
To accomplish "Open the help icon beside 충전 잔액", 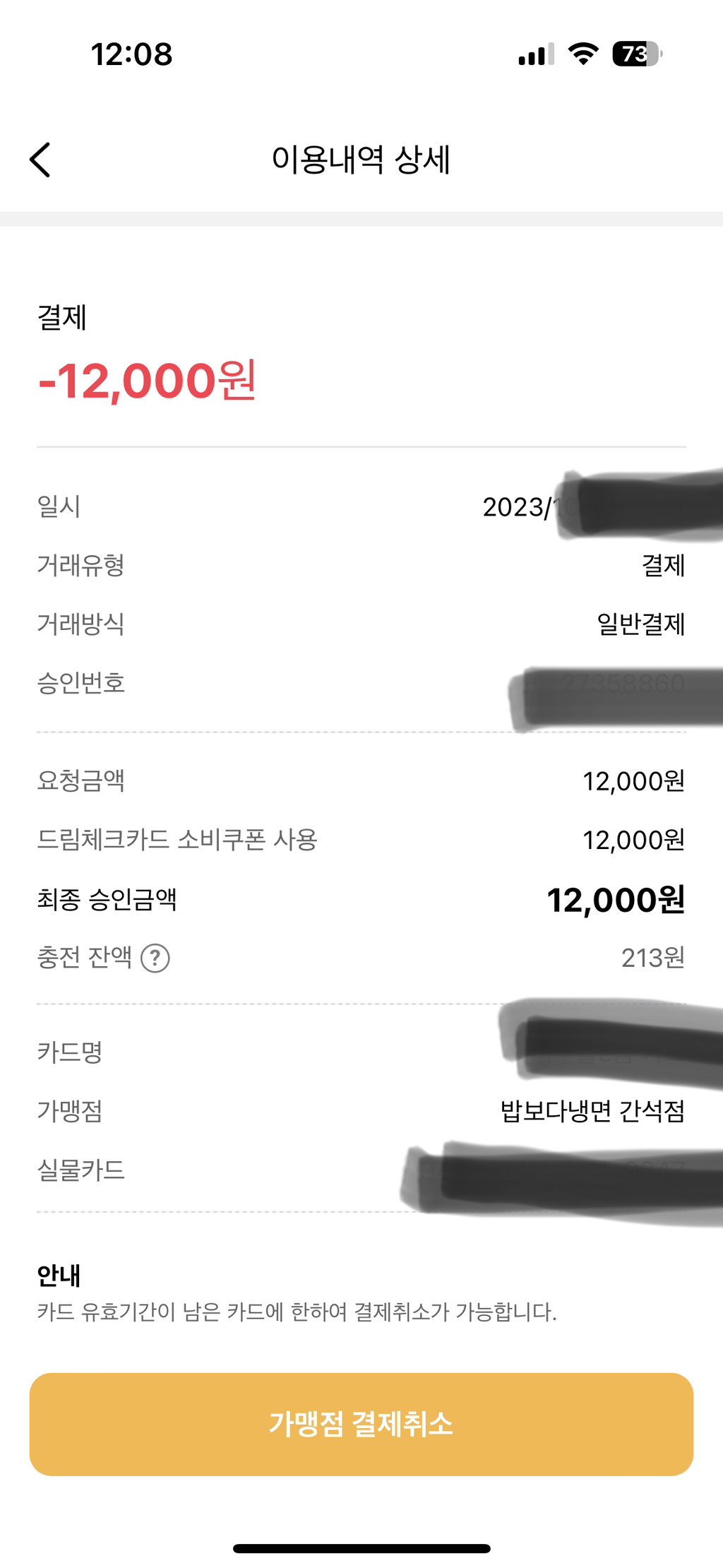I will [x=155, y=958].
